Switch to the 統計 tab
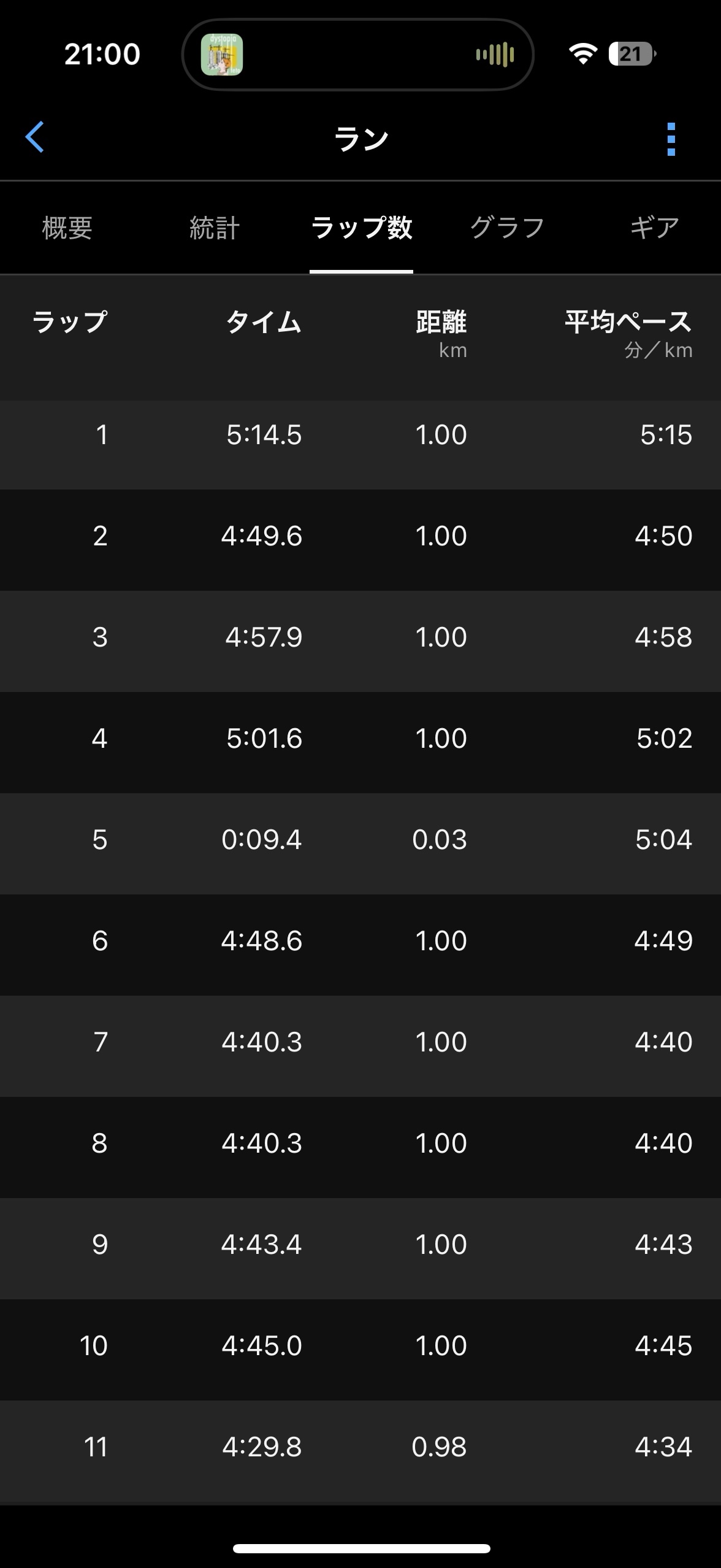The height and width of the screenshot is (1568, 721). [x=214, y=228]
